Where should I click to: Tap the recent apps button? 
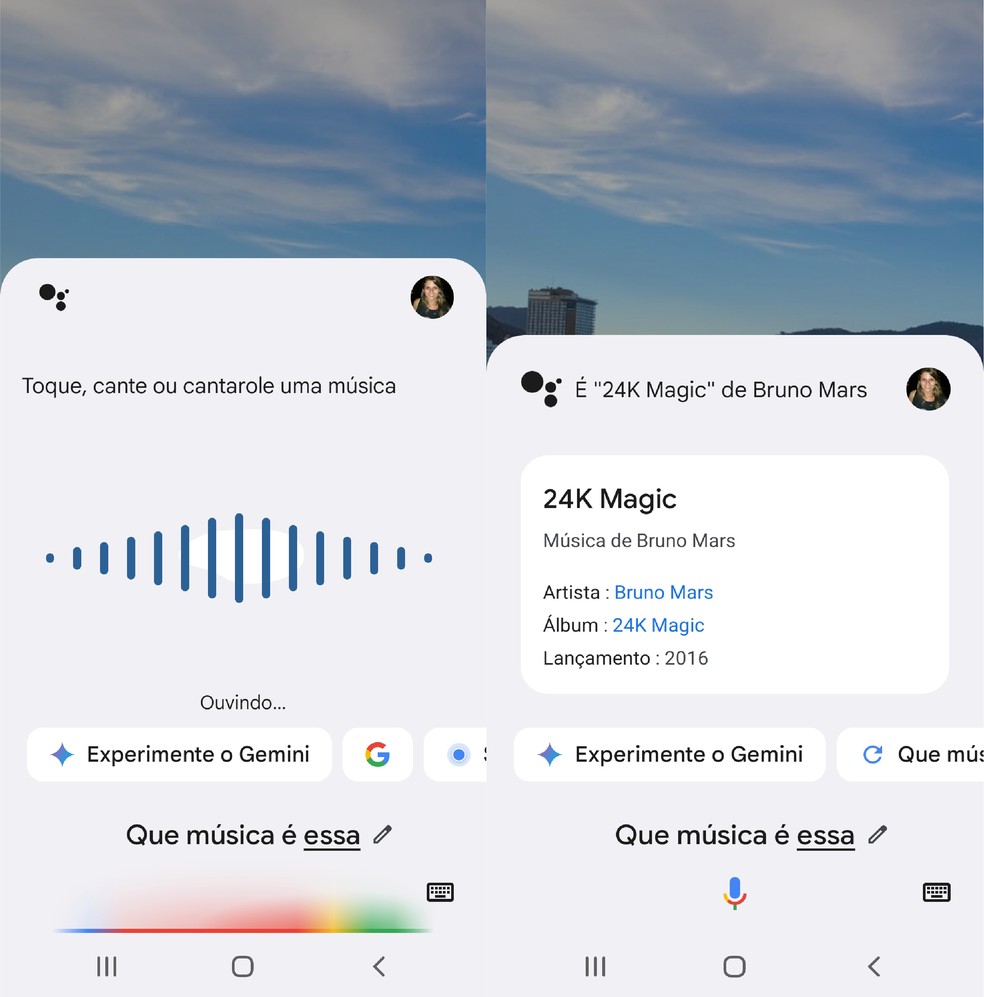pyautogui.click(x=107, y=967)
